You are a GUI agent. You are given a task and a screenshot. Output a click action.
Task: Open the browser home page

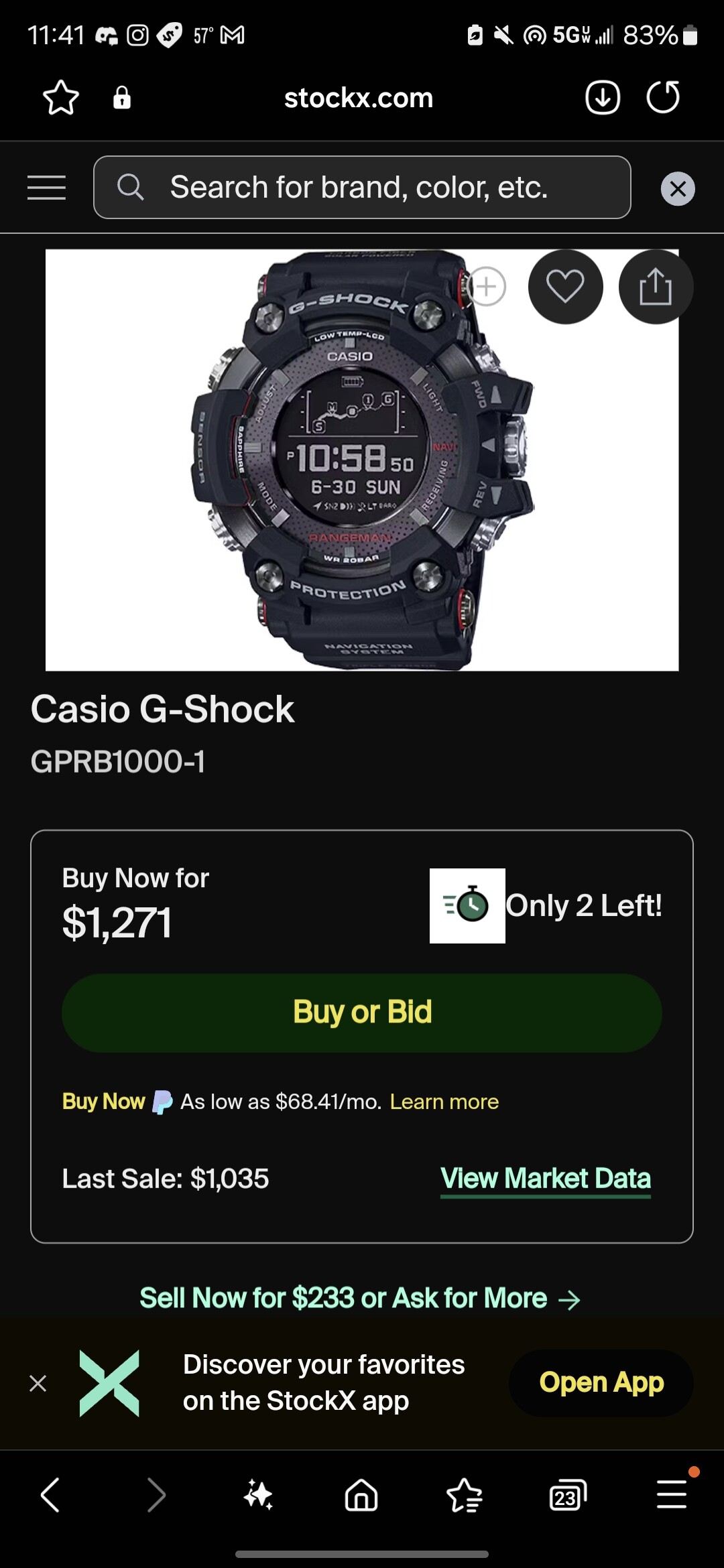[x=361, y=1495]
